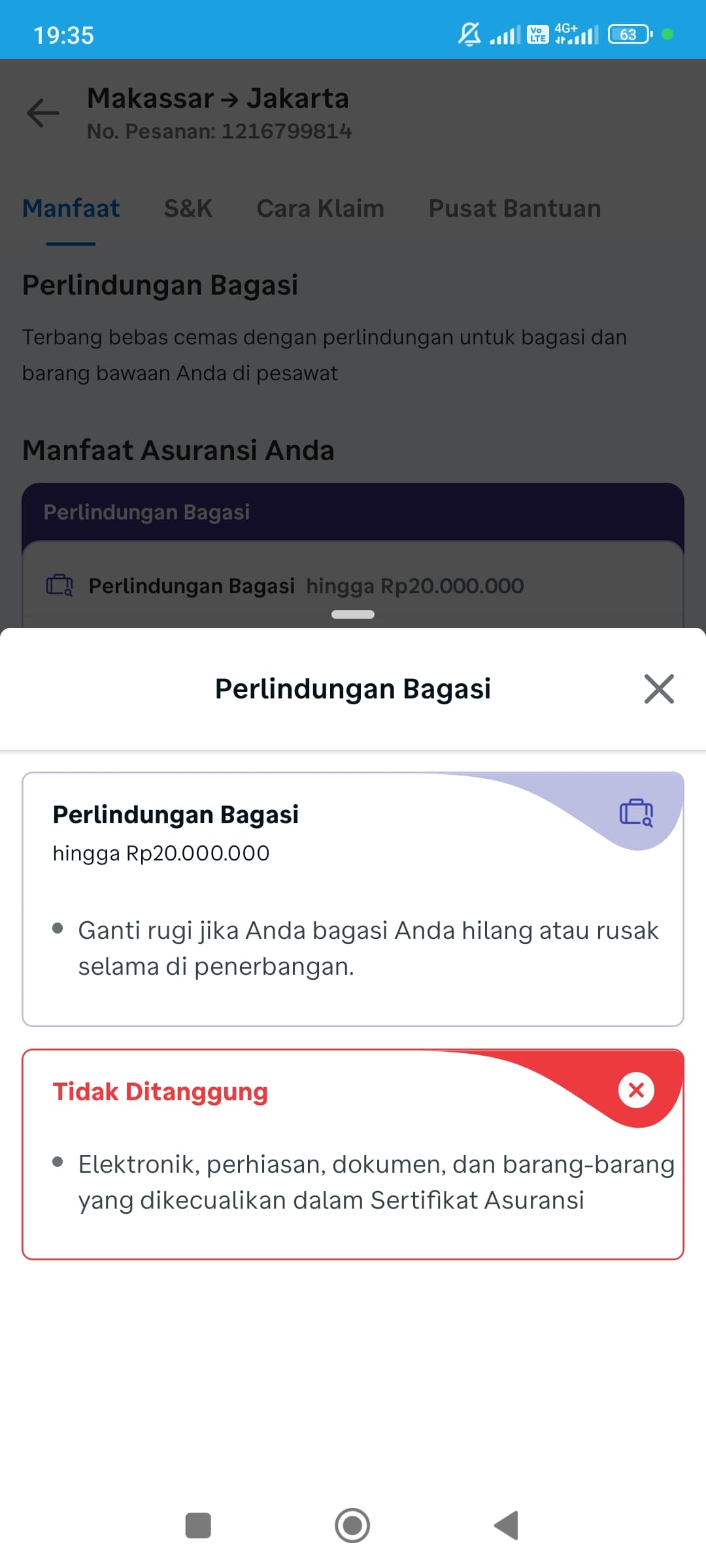Tap the order number 1216799814 text
This screenshot has width=706, height=1568.
tap(220, 131)
